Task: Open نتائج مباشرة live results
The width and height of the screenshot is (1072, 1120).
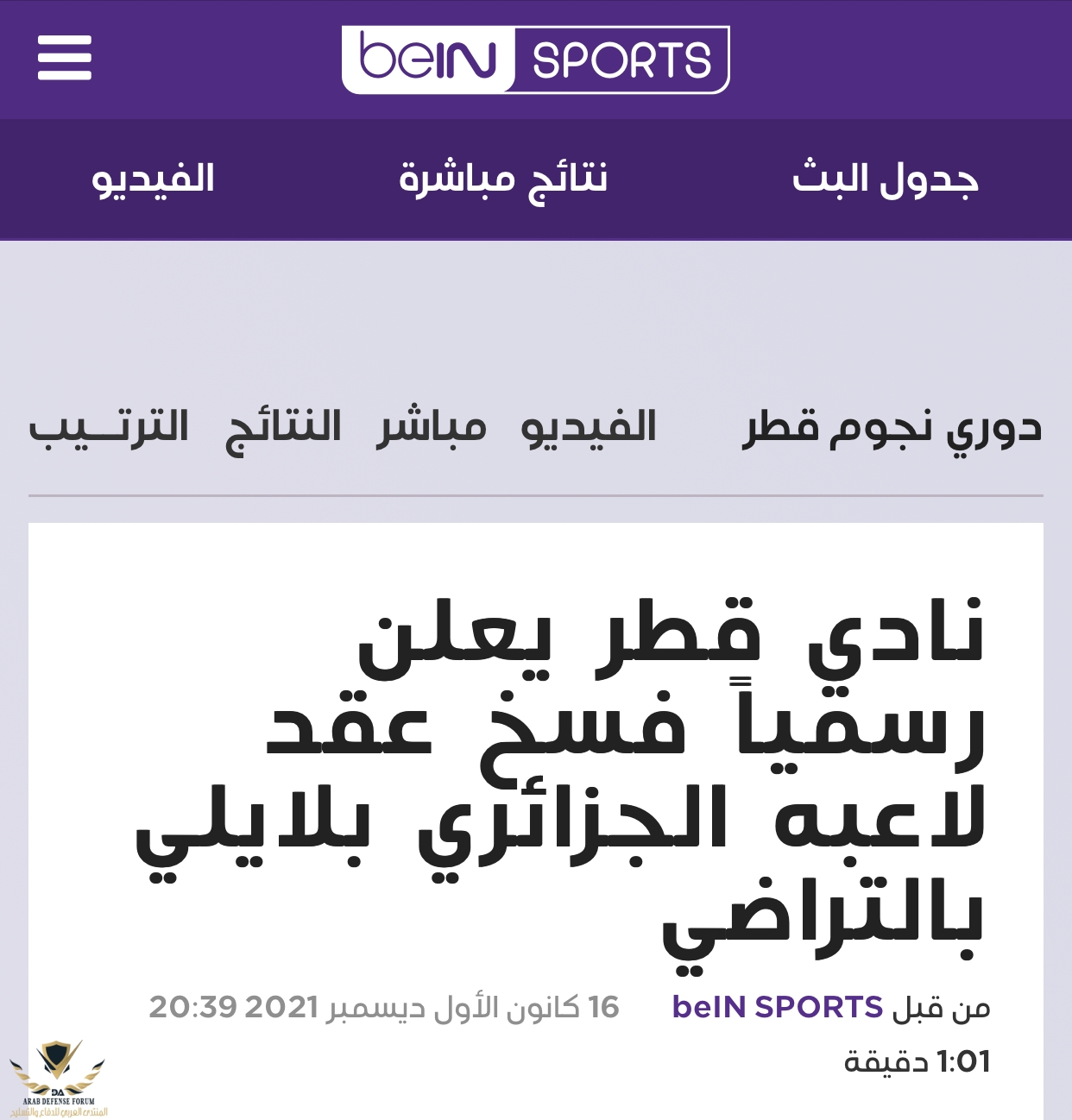Action: tap(503, 179)
